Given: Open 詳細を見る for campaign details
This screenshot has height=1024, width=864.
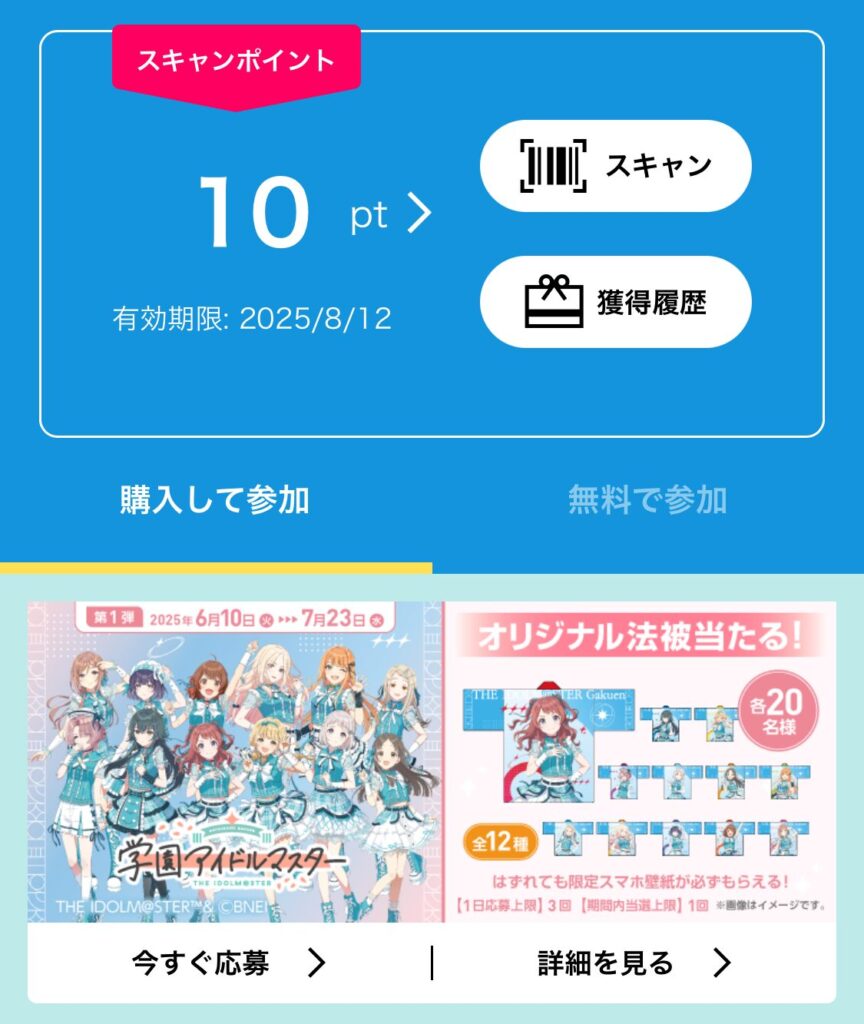Looking at the screenshot, I should point(634,963).
